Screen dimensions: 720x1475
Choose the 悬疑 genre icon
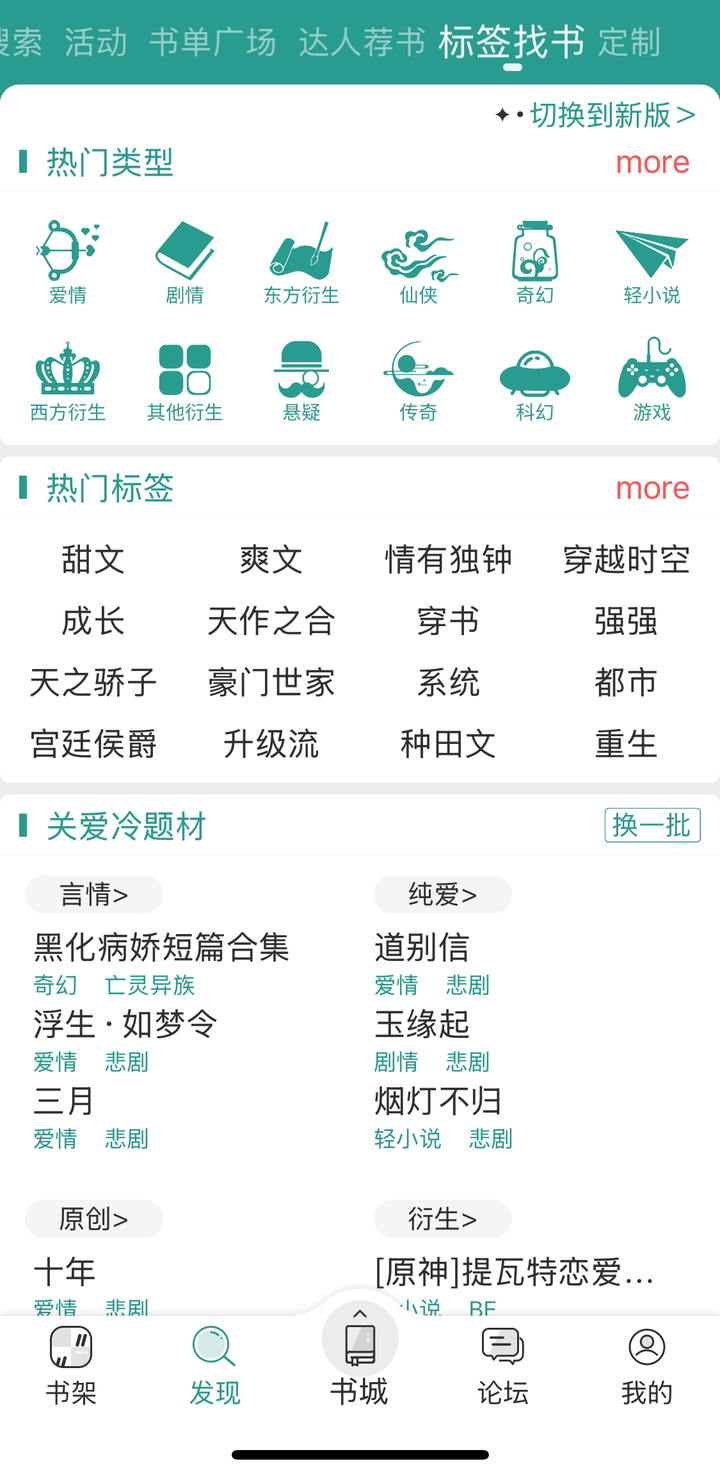point(301,380)
